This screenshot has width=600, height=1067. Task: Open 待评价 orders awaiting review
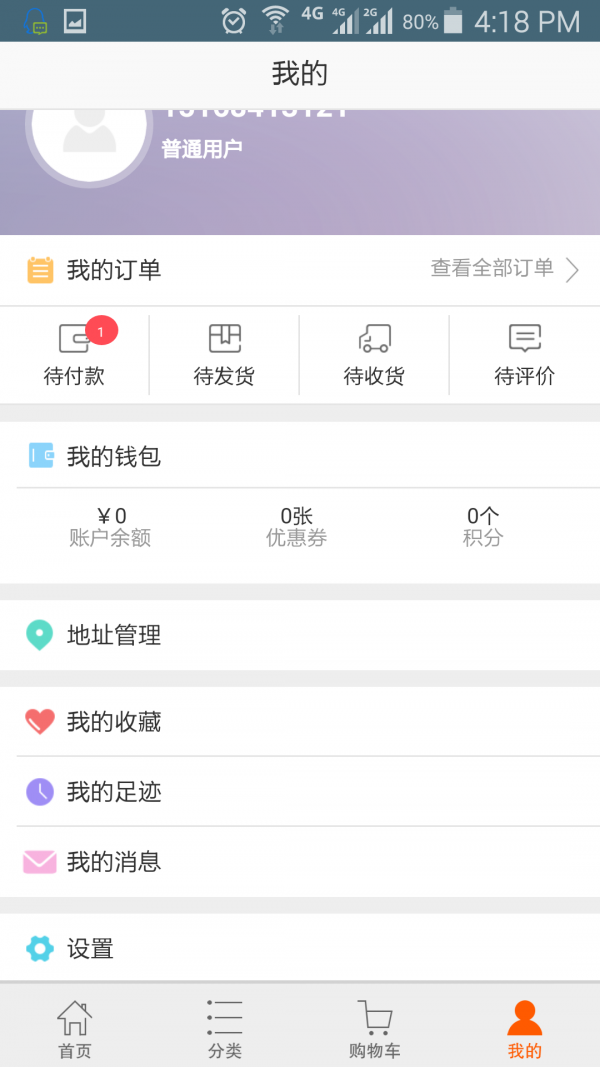[524, 355]
